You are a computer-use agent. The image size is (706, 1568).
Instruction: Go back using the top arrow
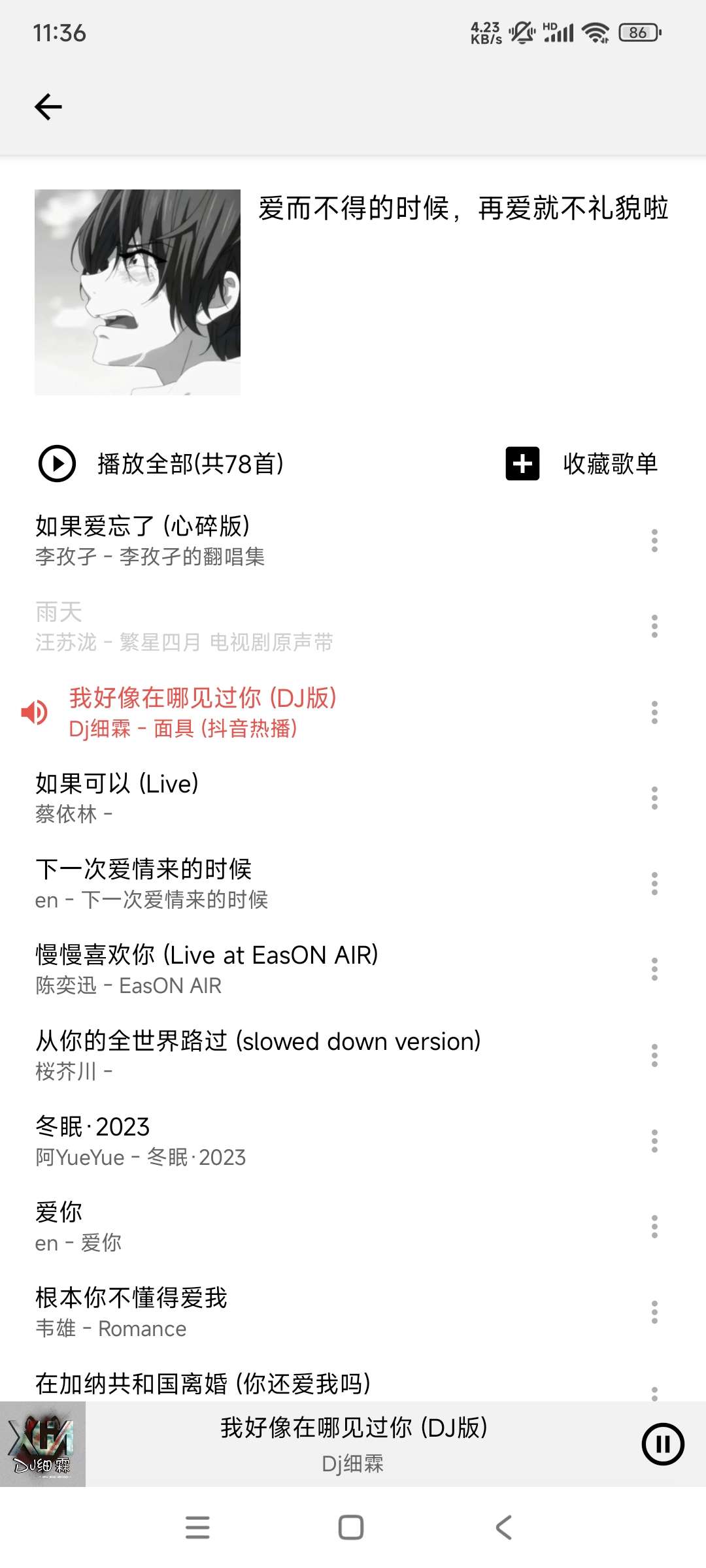(x=48, y=107)
